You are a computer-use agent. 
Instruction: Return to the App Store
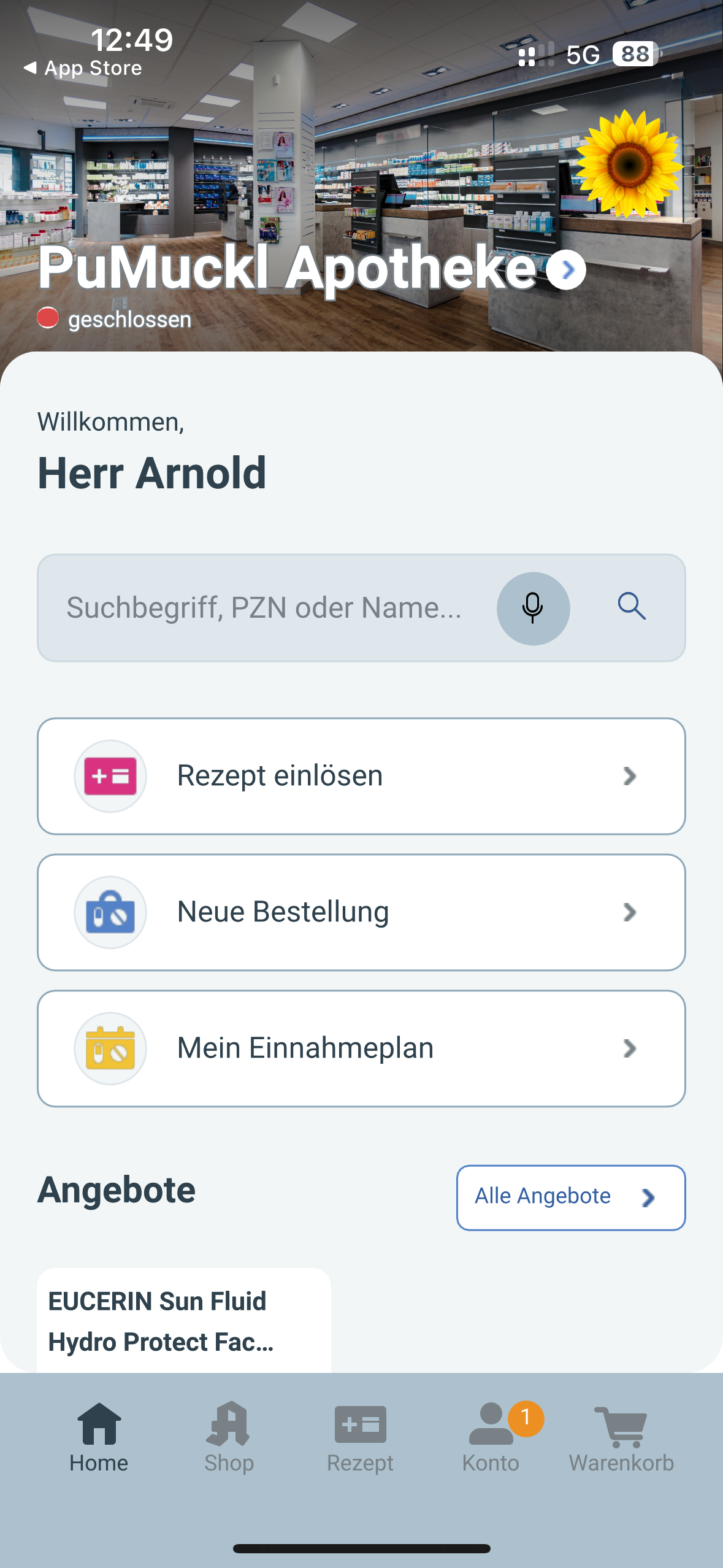click(x=83, y=68)
